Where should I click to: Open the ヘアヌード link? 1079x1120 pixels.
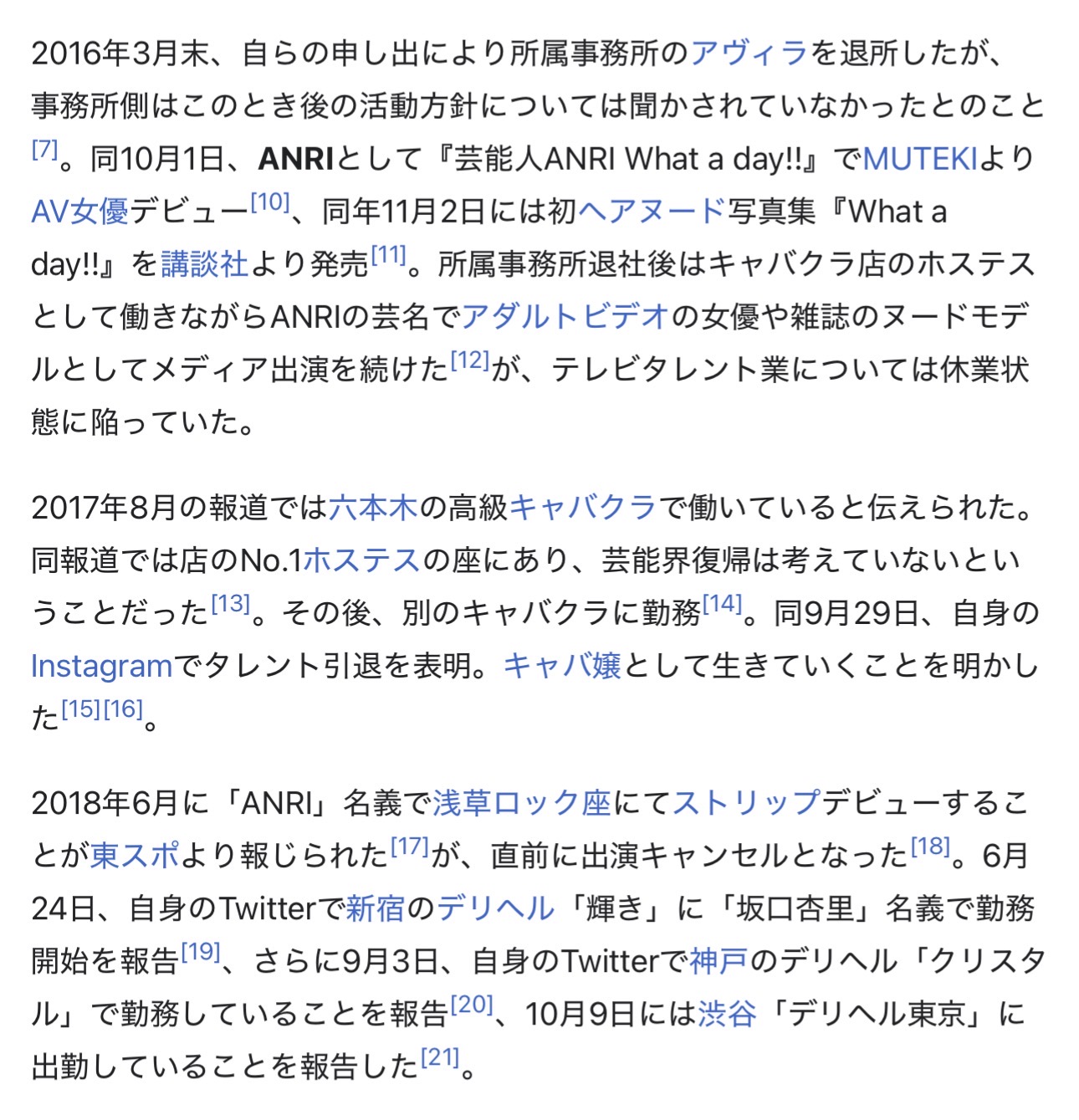(x=652, y=212)
